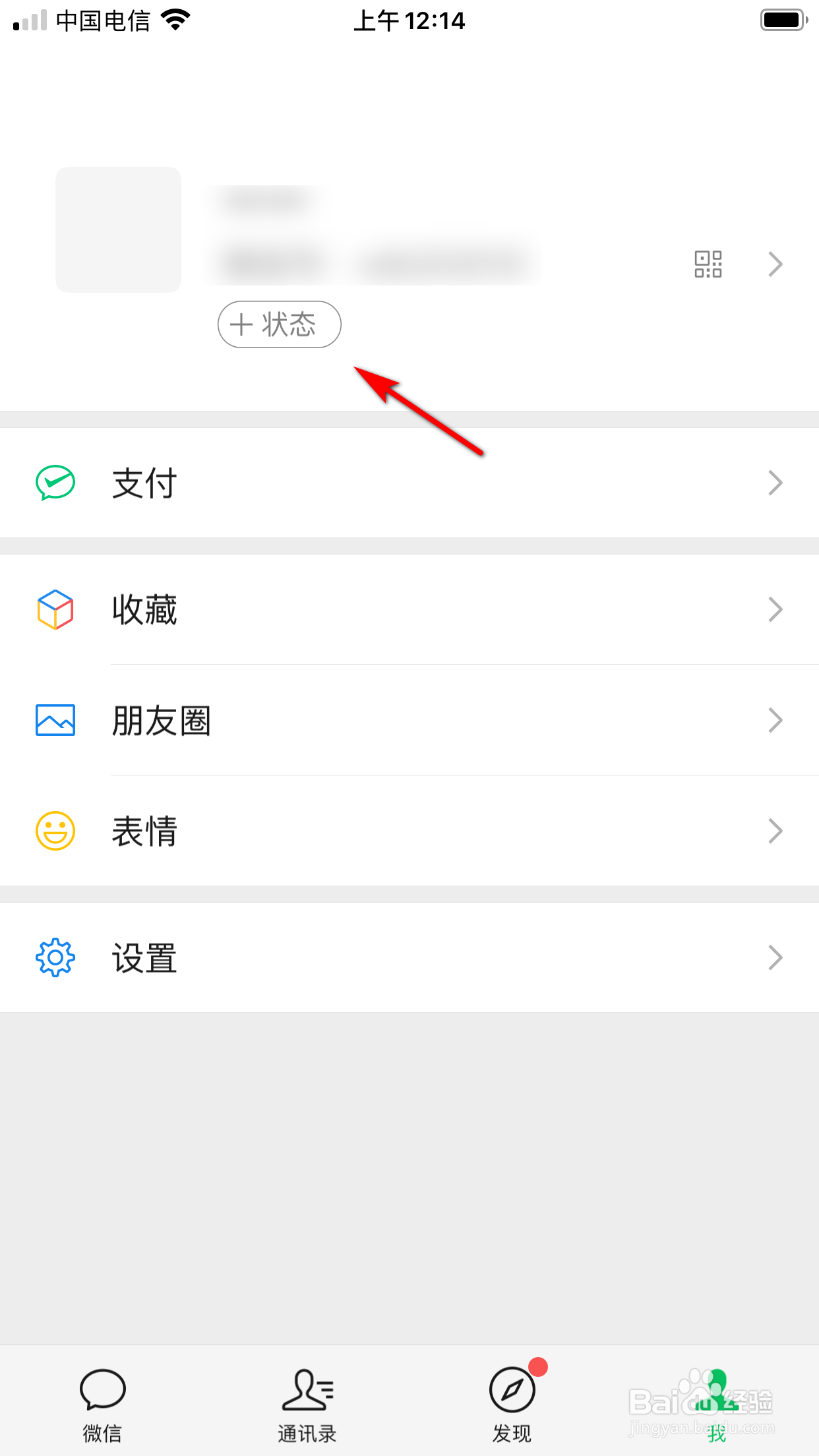Tap the chat bubble WeChat icon

click(x=102, y=1389)
